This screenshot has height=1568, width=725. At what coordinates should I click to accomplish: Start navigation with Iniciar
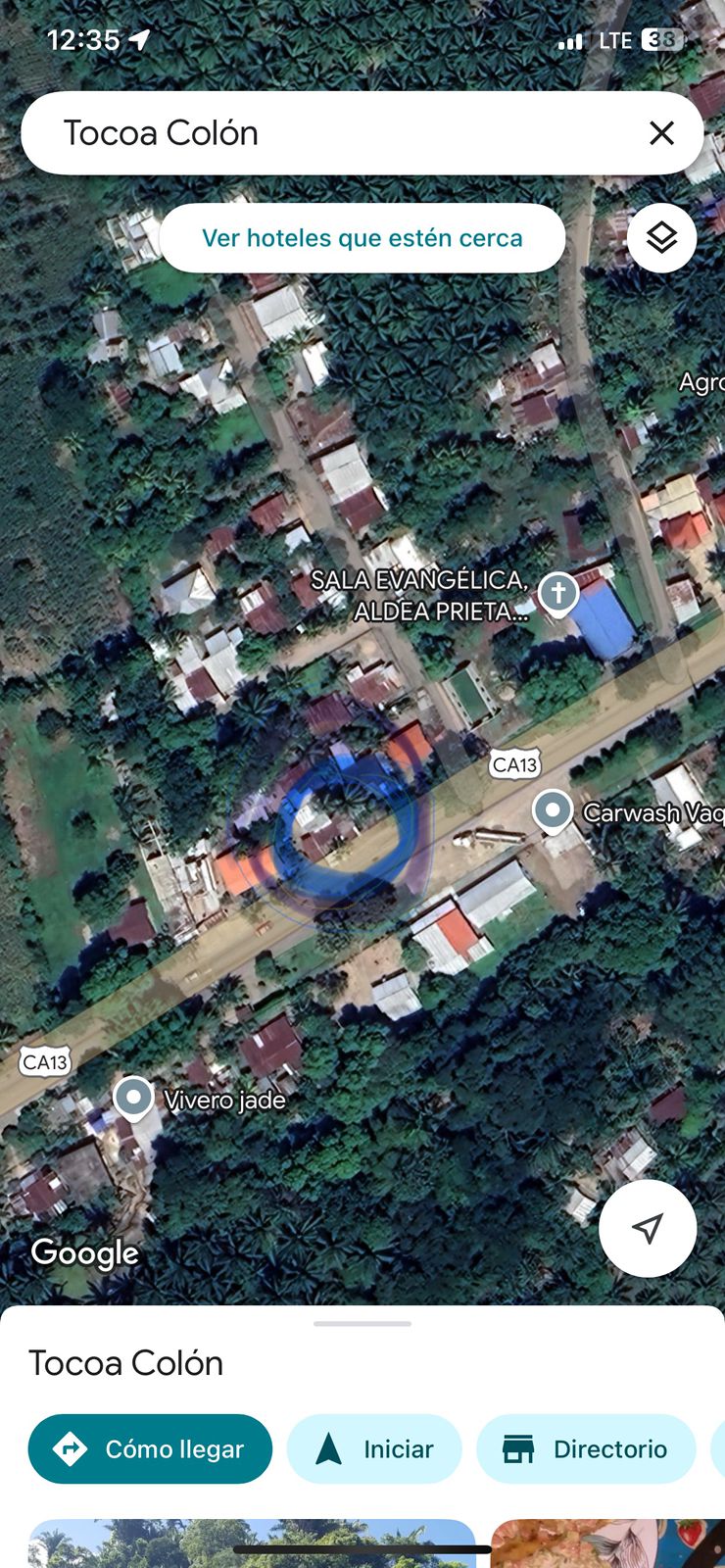pos(374,1448)
